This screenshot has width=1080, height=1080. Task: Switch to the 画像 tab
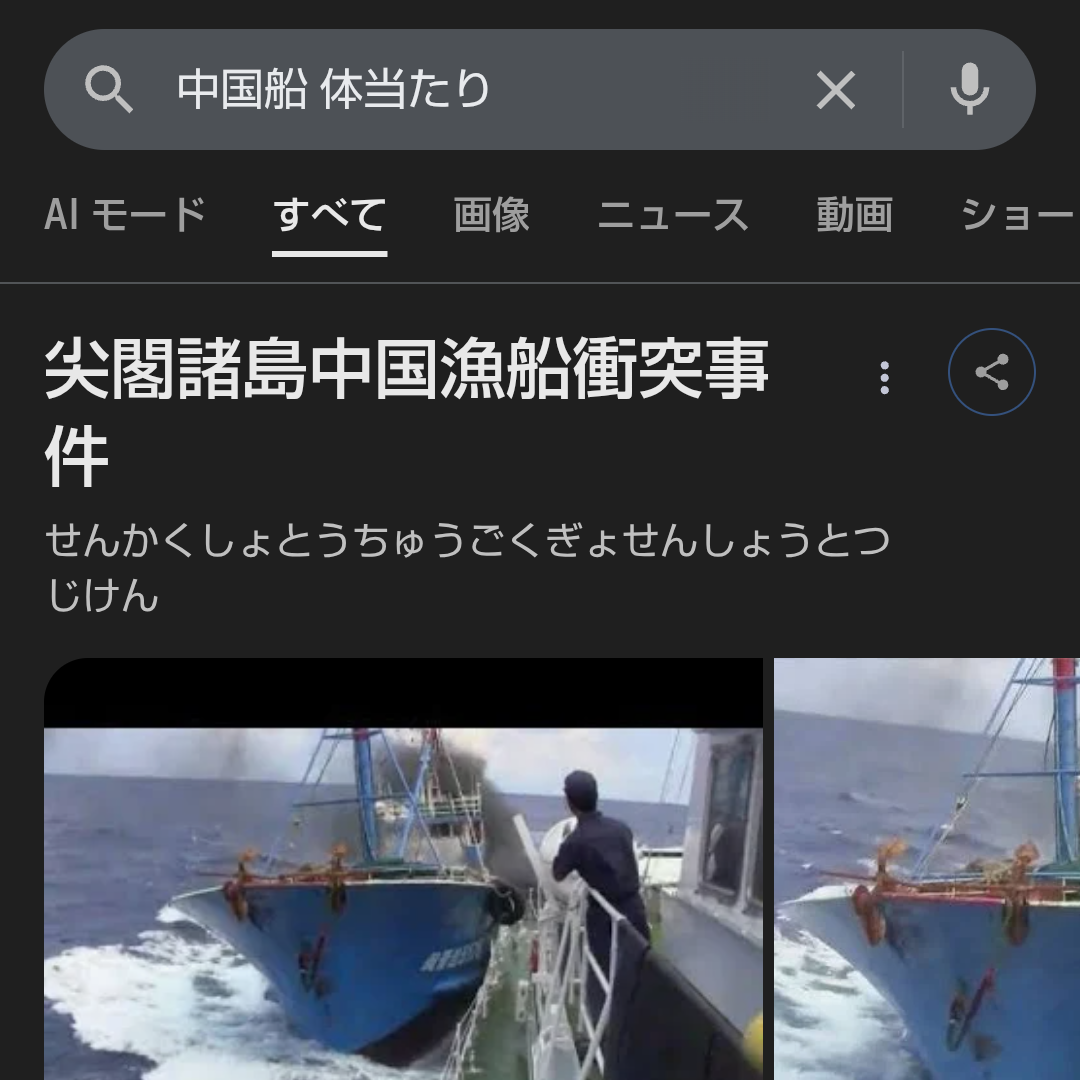tap(491, 215)
